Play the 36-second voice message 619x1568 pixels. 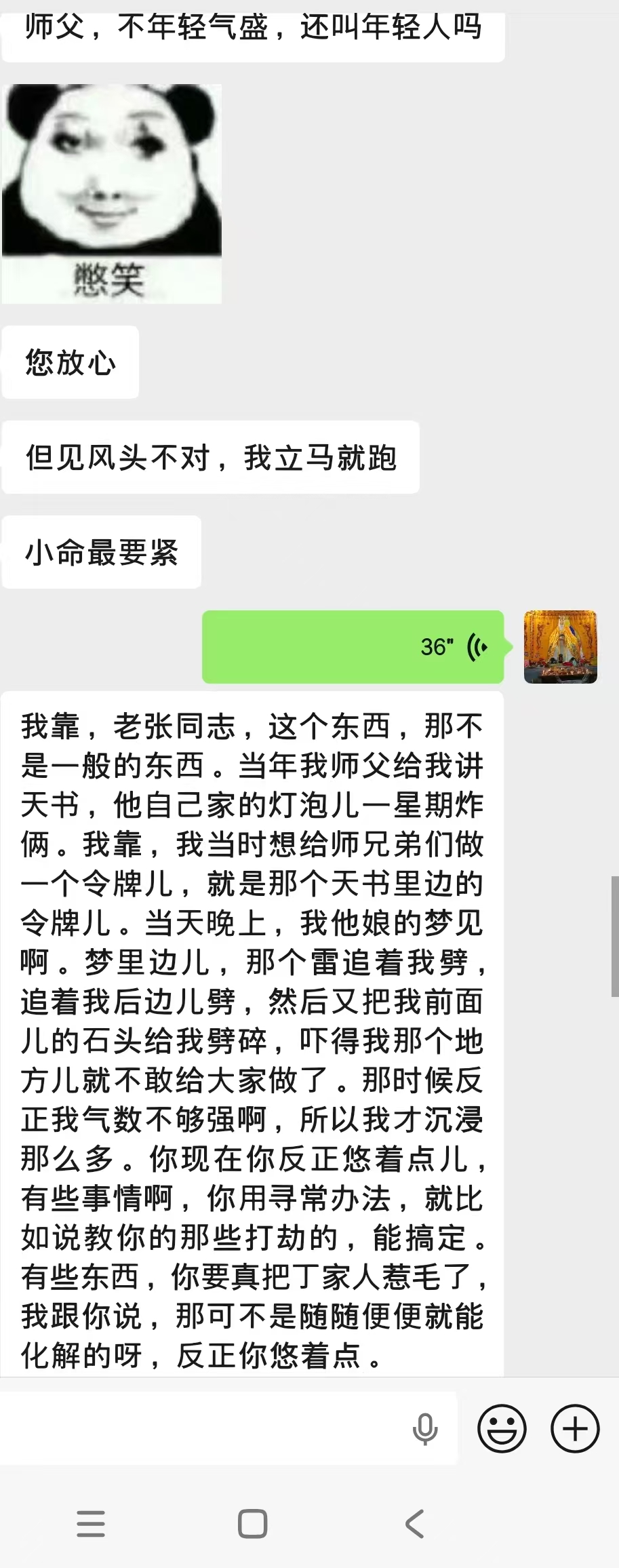click(x=353, y=646)
